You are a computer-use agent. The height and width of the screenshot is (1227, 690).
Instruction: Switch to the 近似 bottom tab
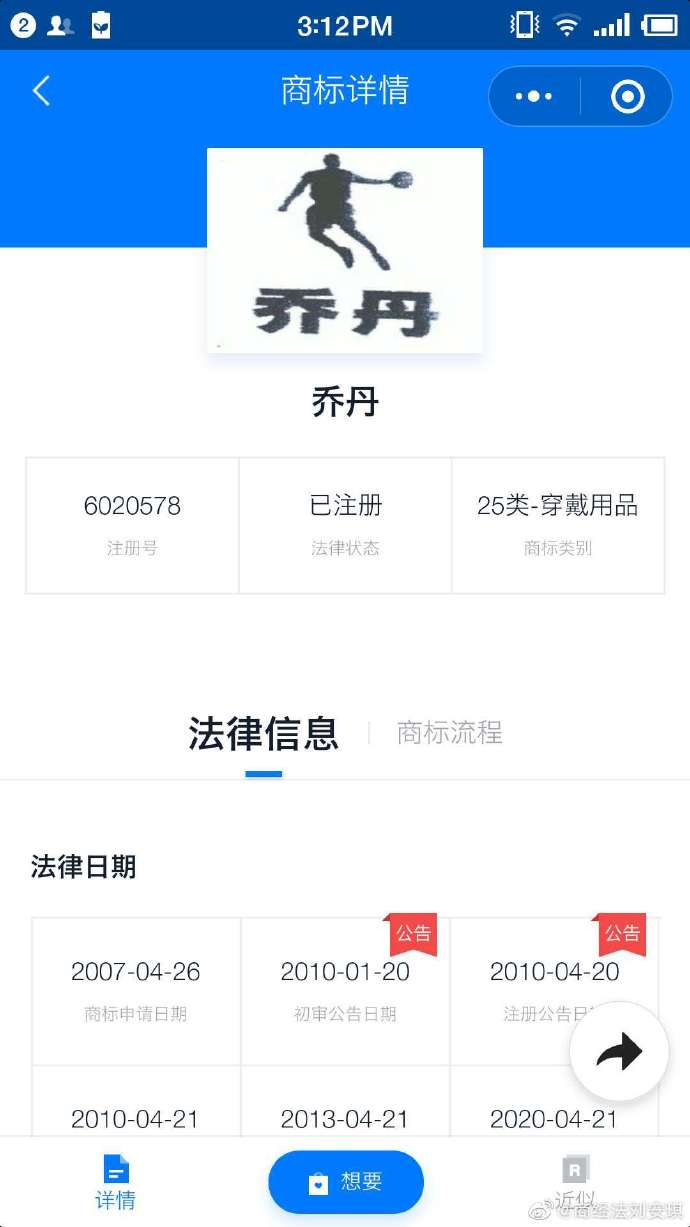575,1183
